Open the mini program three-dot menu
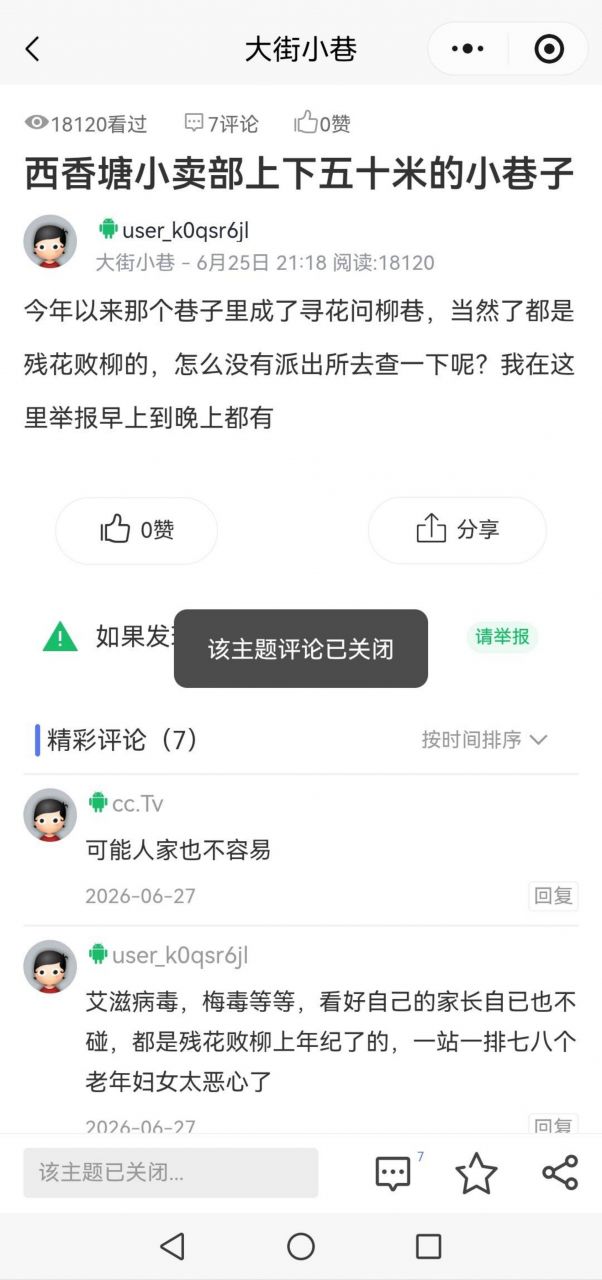 [x=467, y=49]
